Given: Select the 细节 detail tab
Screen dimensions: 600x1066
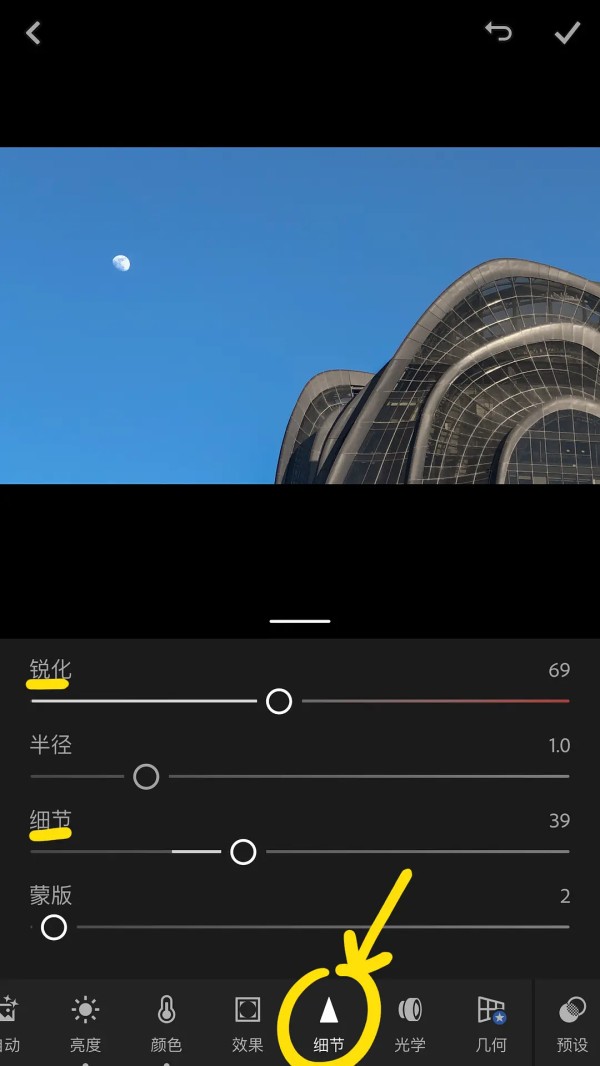Looking at the screenshot, I should click(x=328, y=1023).
